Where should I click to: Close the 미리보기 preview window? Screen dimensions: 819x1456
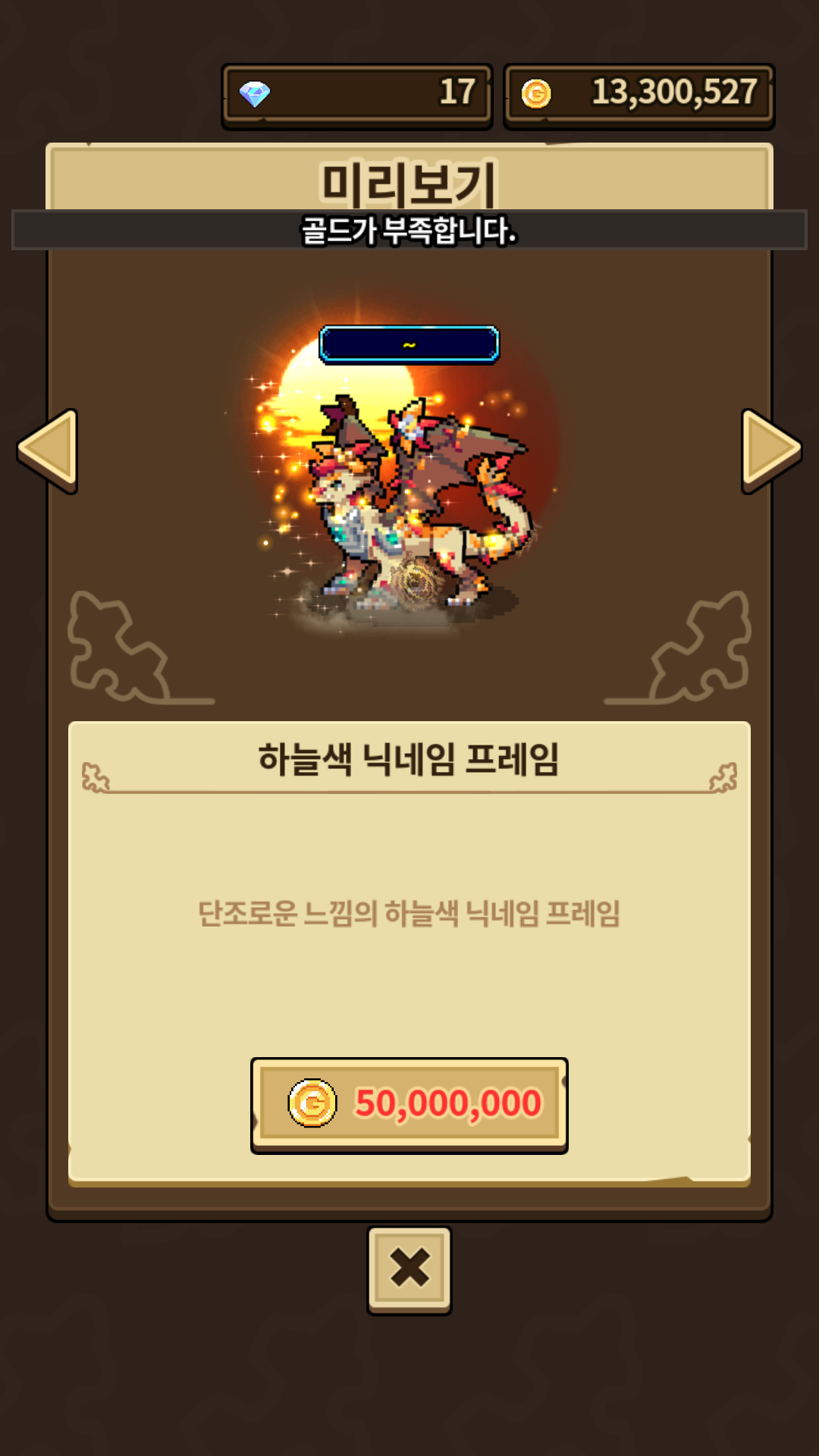(409, 1270)
